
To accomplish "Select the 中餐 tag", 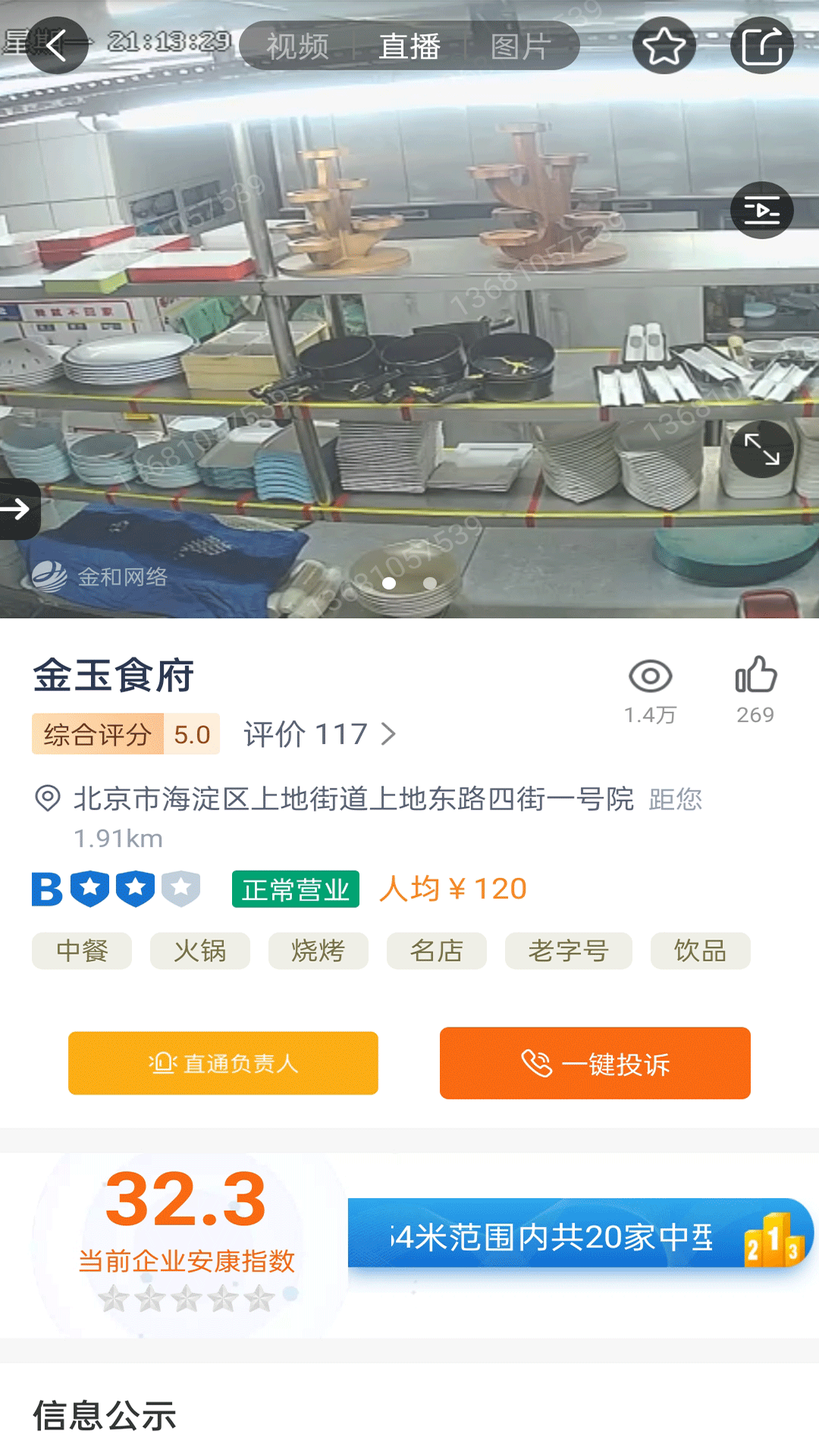I will (x=82, y=951).
